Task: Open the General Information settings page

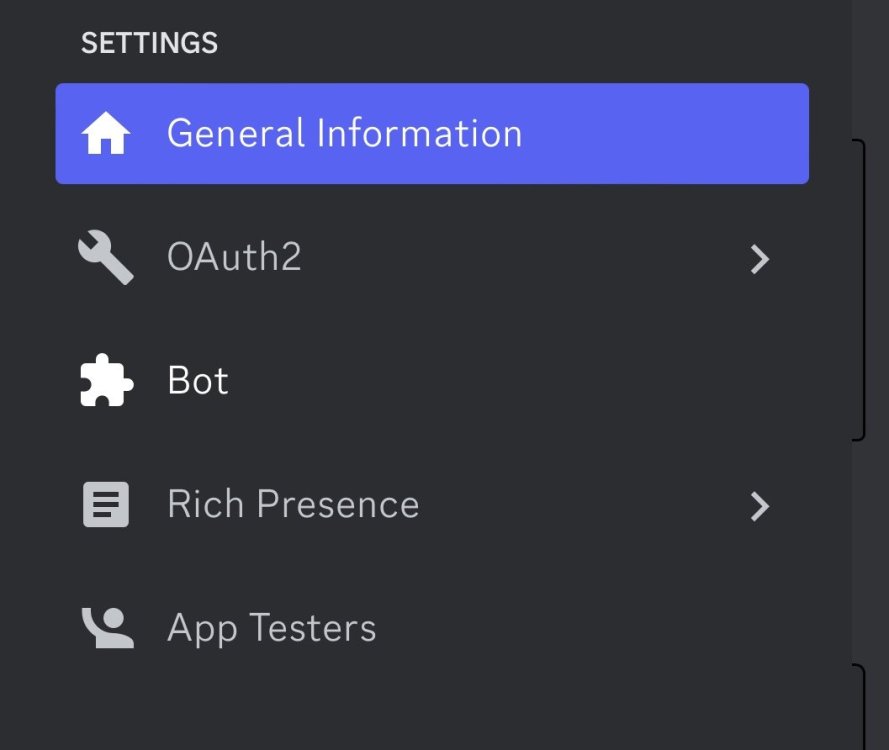Action: coord(344,134)
